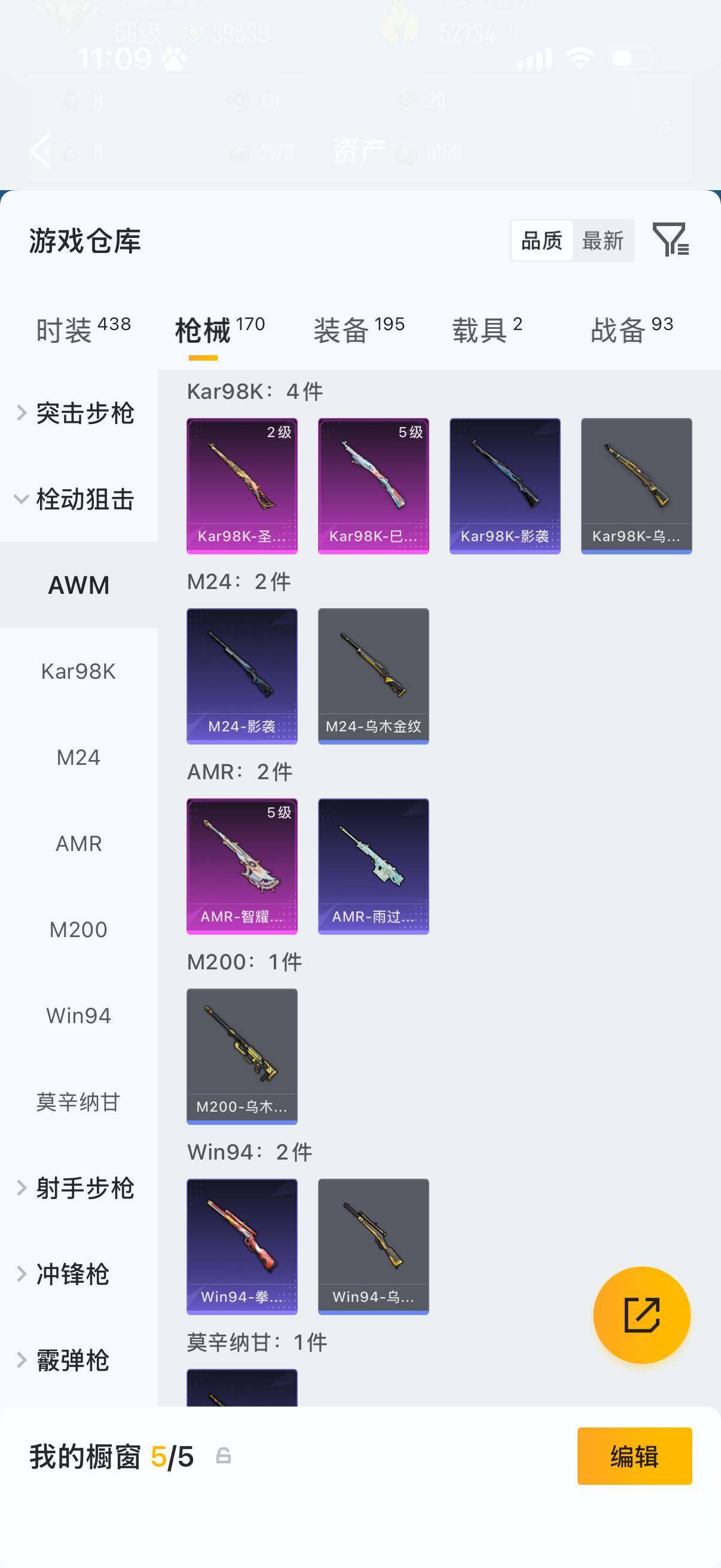This screenshot has width=721, height=1568.
Task: Open the 载具 tab
Action: coord(487,330)
